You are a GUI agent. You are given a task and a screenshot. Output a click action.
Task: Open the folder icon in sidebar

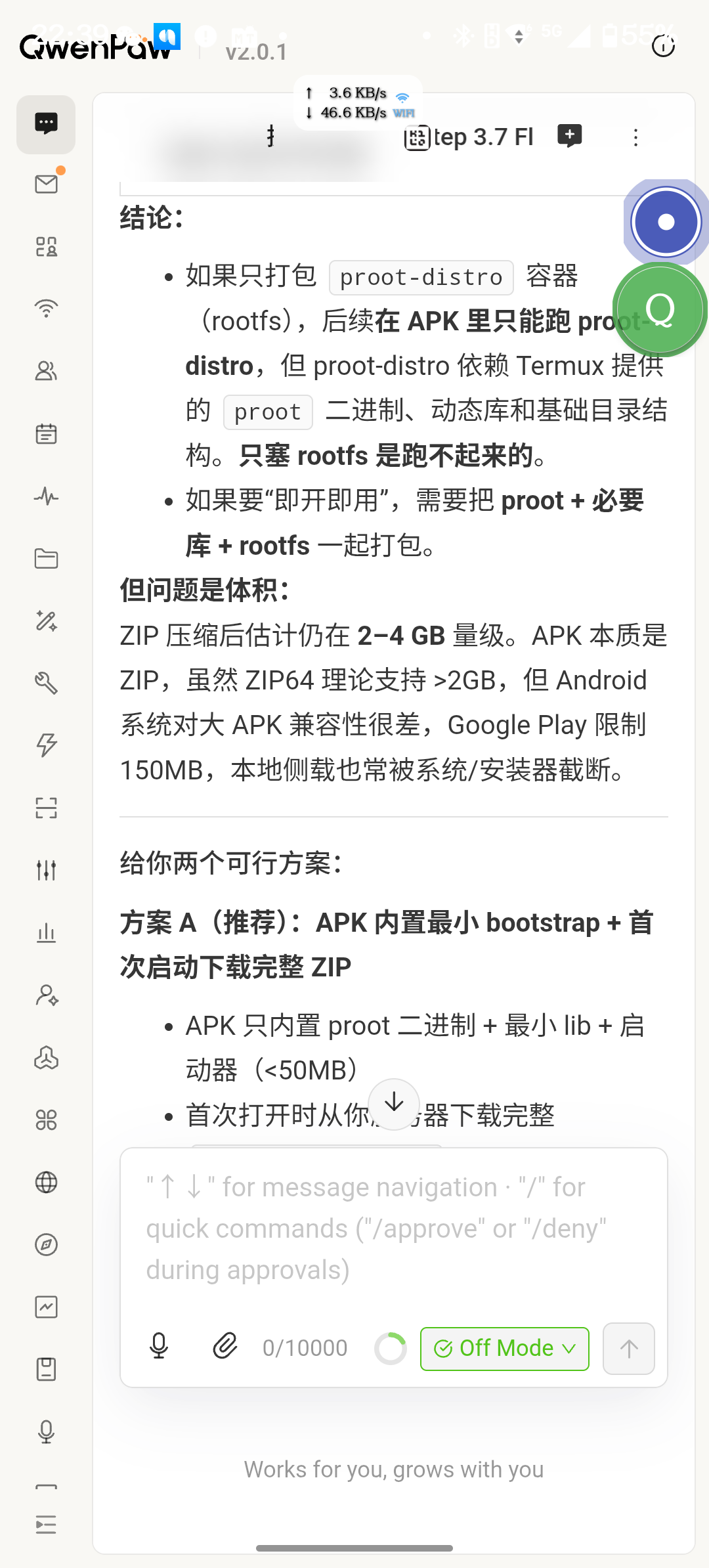(x=46, y=559)
